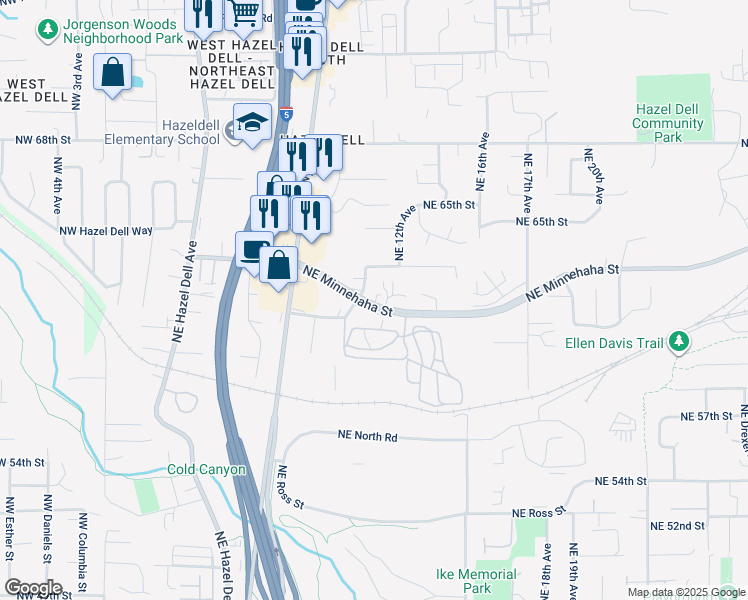Open the shopping bag marker on NE Minnehaha St
This screenshot has width=748, height=600.
pyautogui.click(x=279, y=266)
